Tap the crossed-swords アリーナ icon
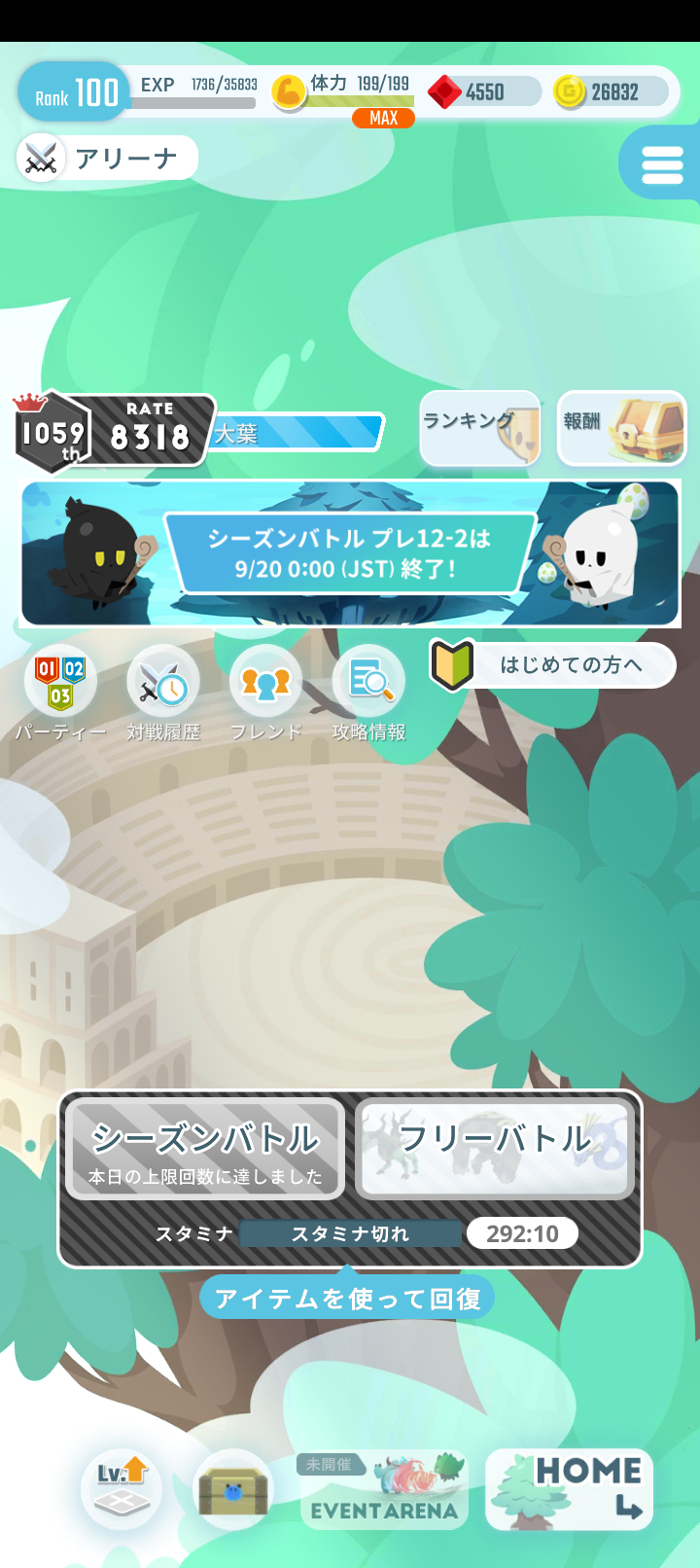Viewport: 700px width, 1568px height. pyautogui.click(x=39, y=158)
